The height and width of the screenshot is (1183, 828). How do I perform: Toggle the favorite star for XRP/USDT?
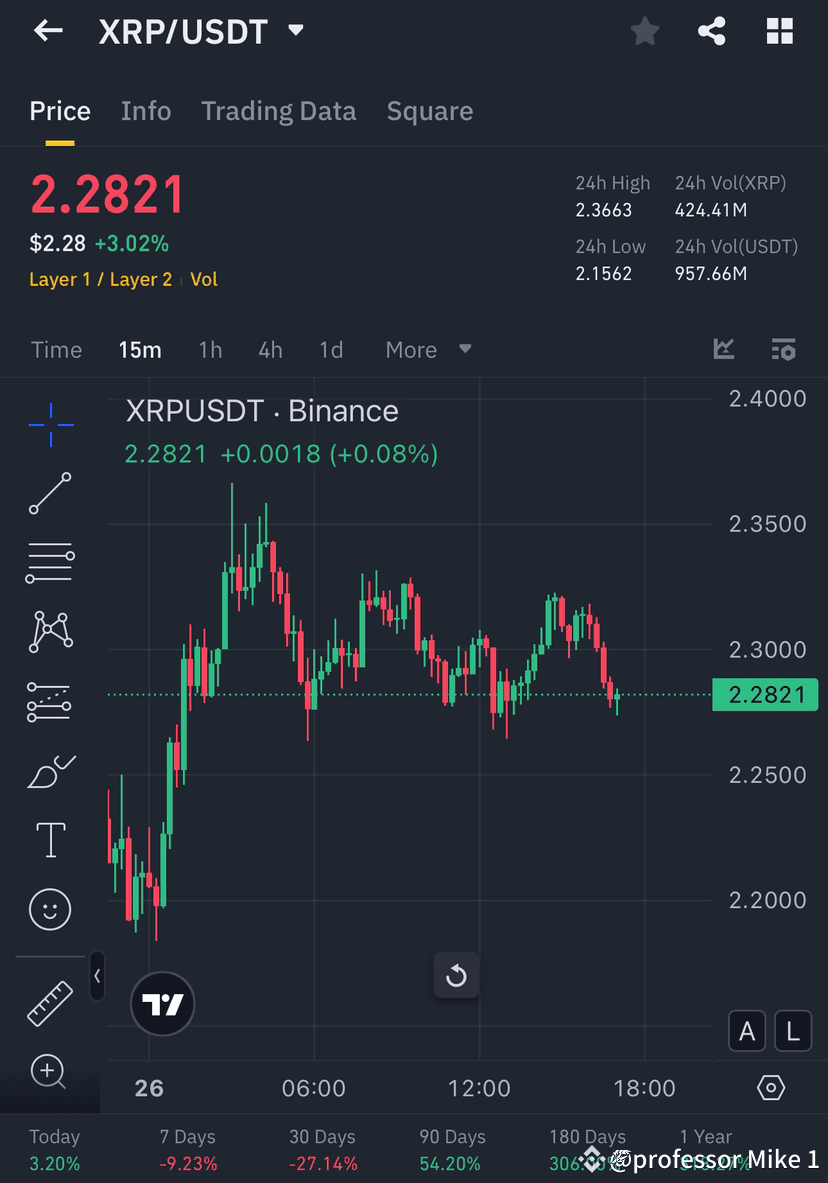[x=644, y=30]
